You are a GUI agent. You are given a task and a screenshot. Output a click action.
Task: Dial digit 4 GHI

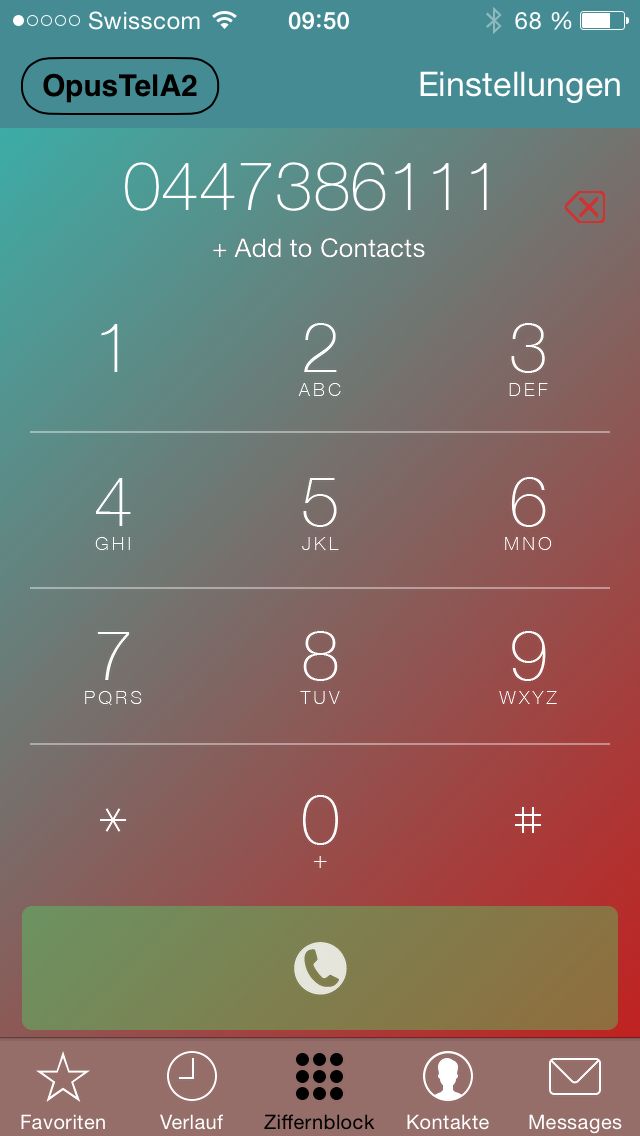[113, 513]
